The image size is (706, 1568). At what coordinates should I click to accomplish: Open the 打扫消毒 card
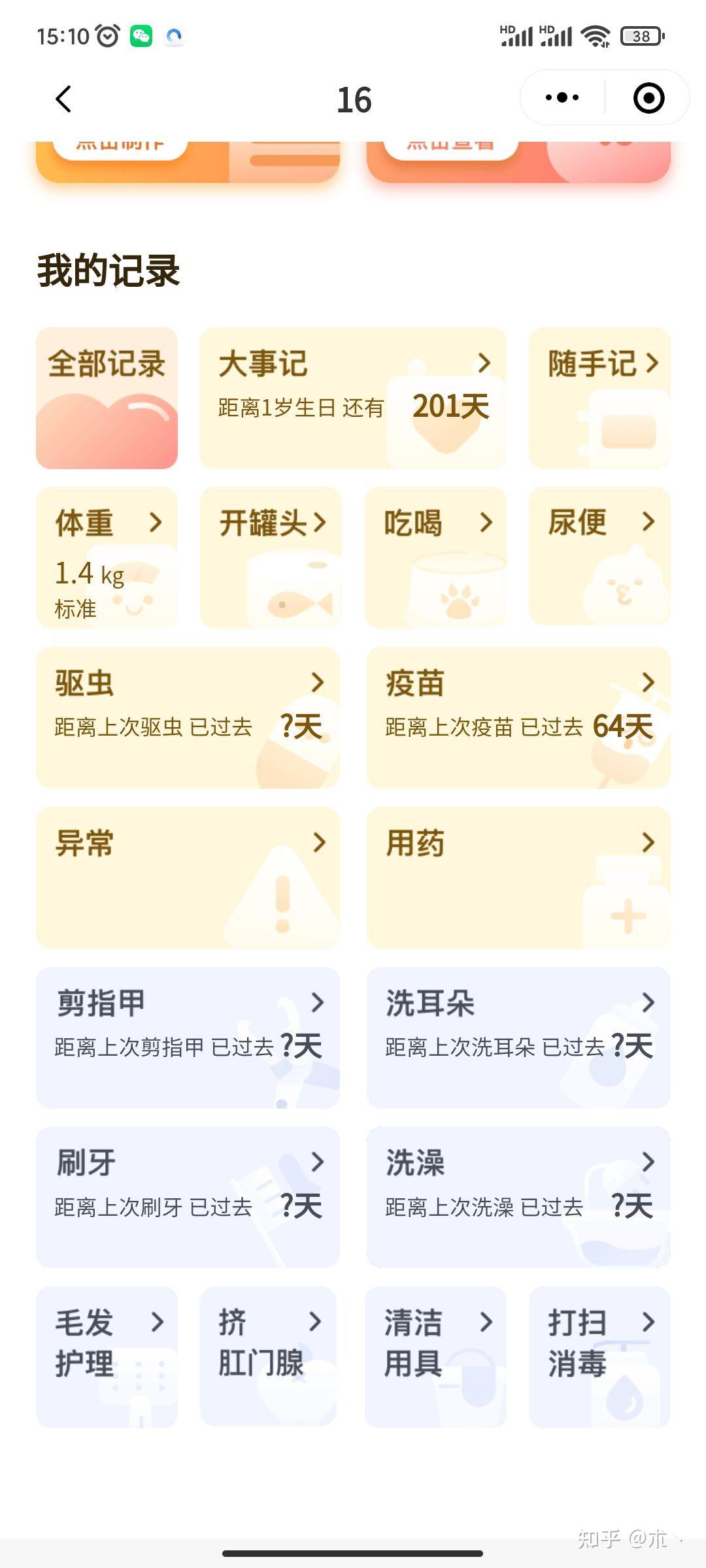point(599,1357)
